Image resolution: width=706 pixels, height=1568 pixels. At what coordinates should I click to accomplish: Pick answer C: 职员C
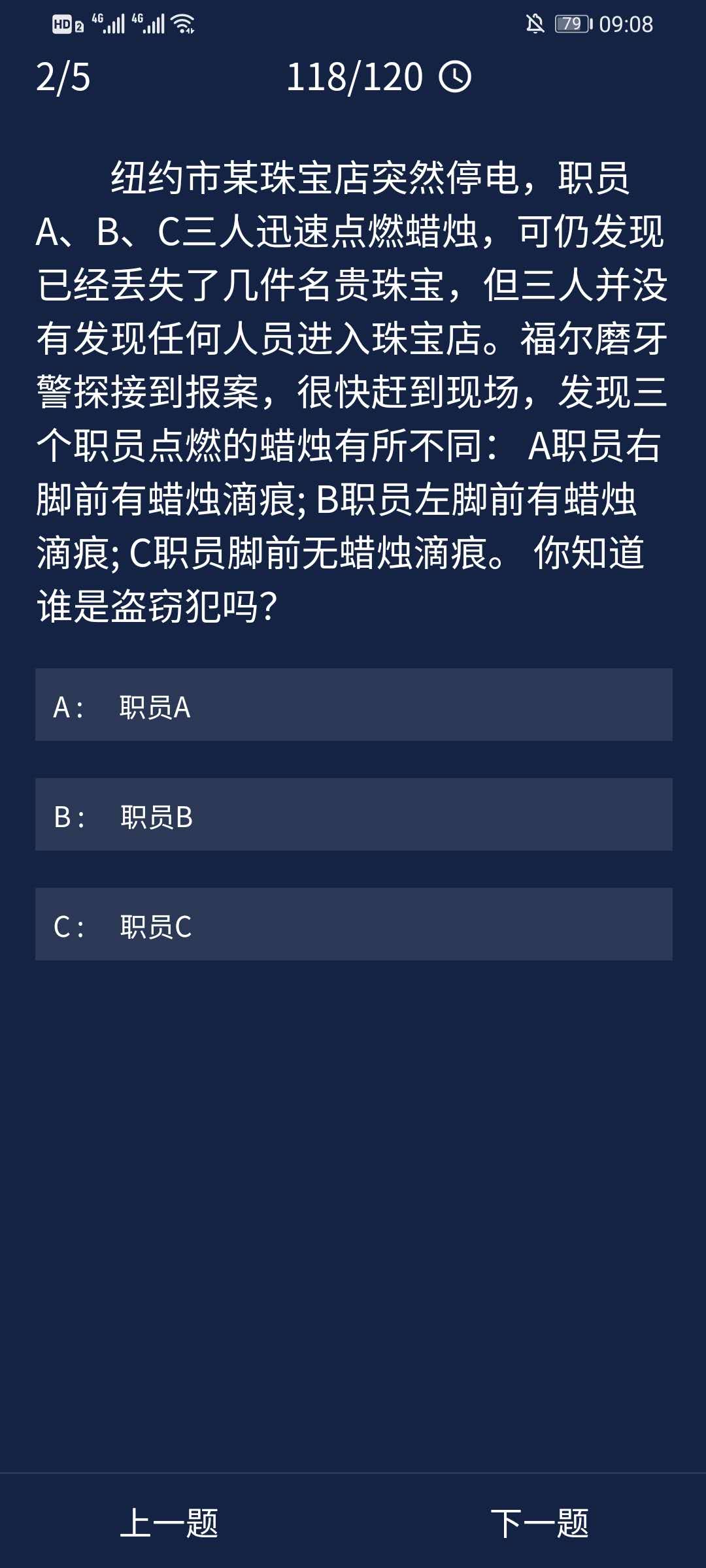coord(353,924)
